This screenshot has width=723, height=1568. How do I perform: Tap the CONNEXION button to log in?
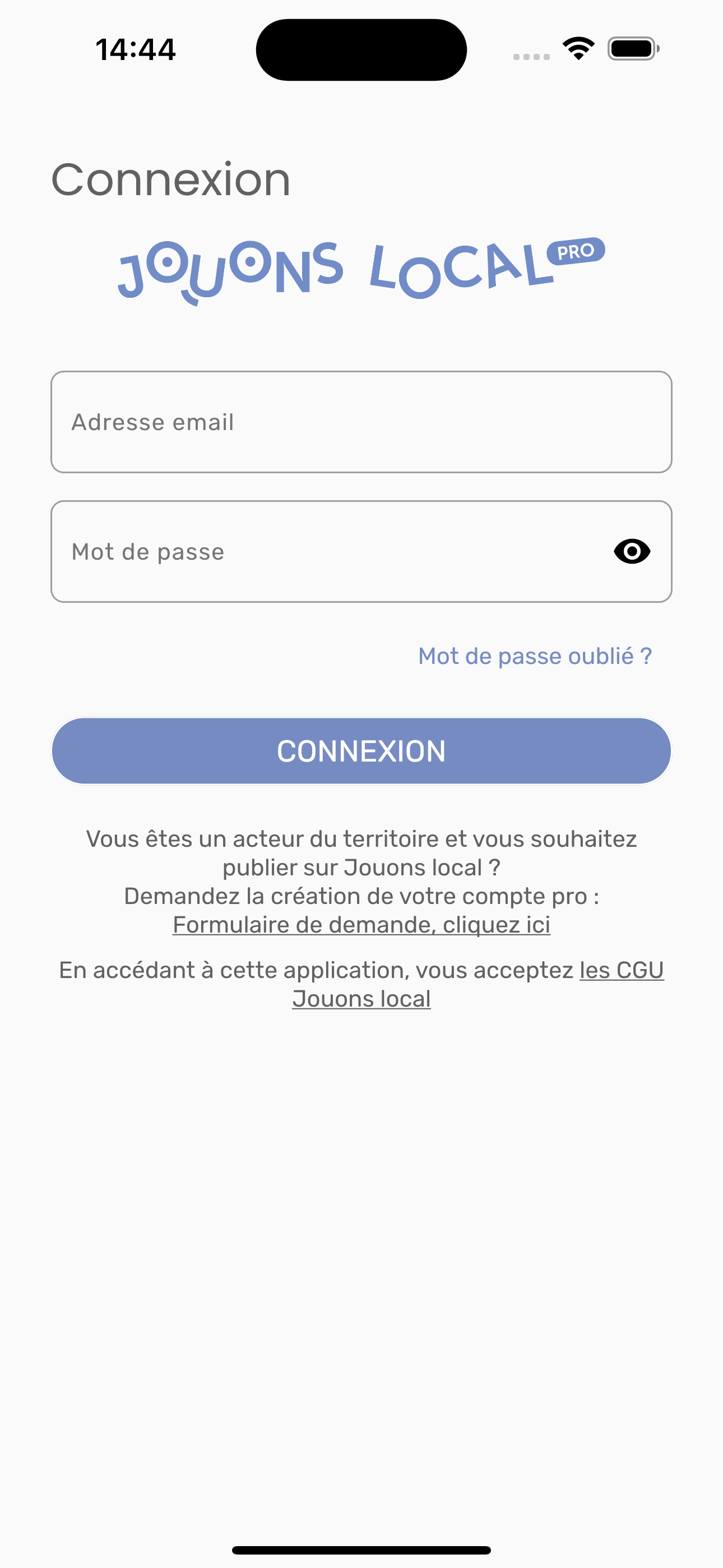click(x=361, y=750)
